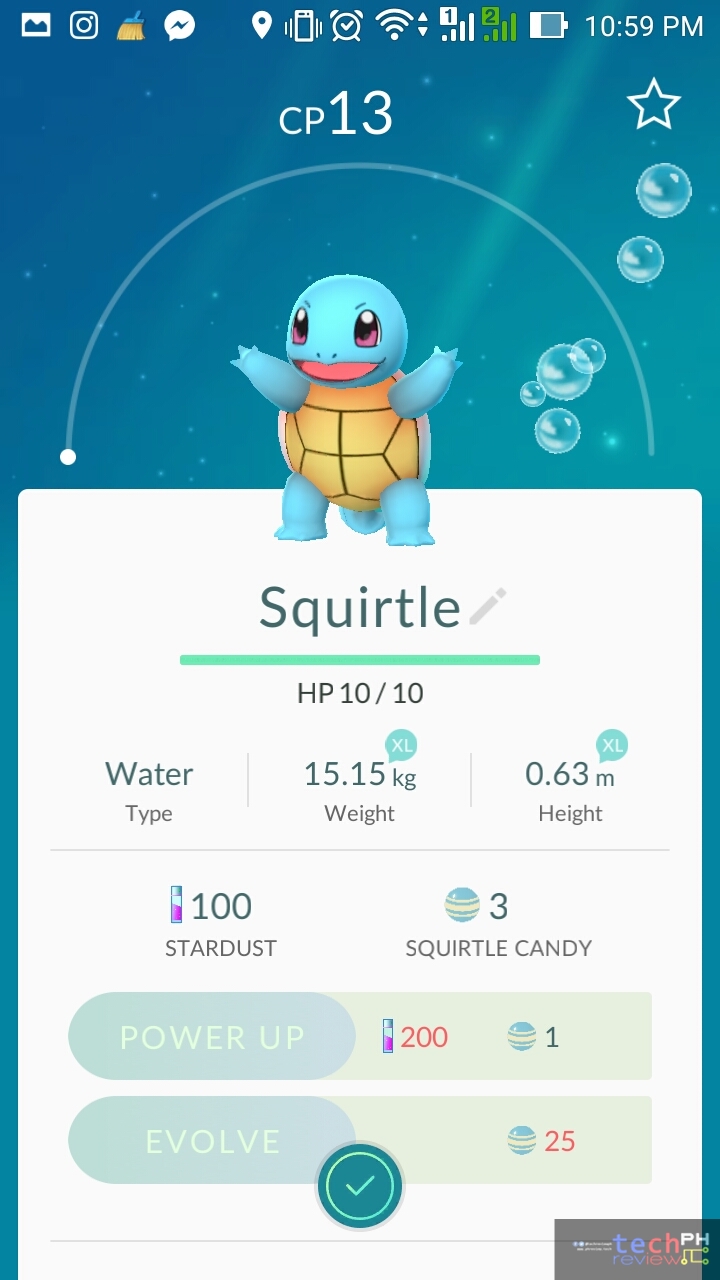Tap the Evolve button
Viewport: 720px width, 1280px height.
[x=212, y=1140]
